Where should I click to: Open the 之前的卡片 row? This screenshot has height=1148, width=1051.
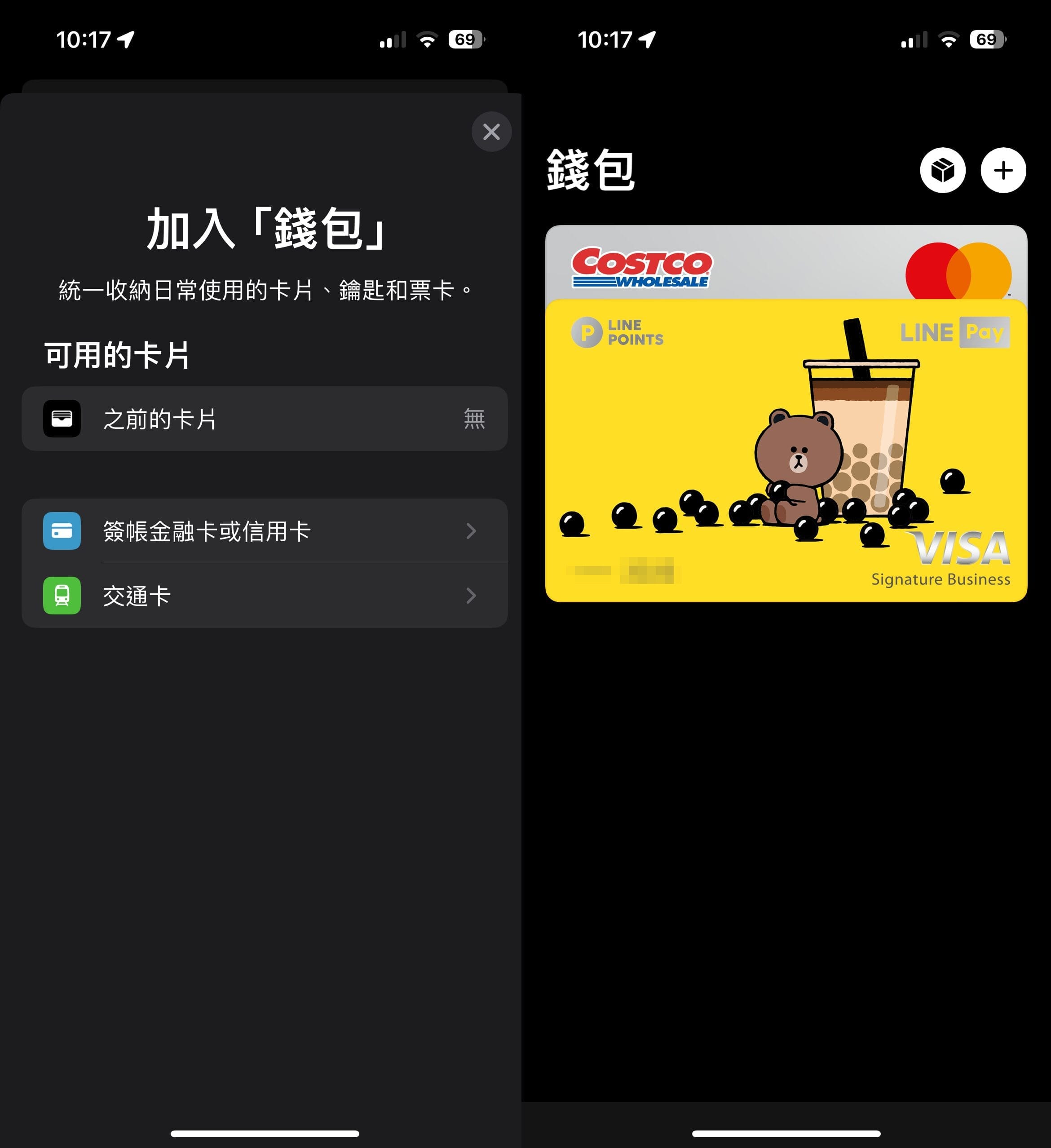264,419
